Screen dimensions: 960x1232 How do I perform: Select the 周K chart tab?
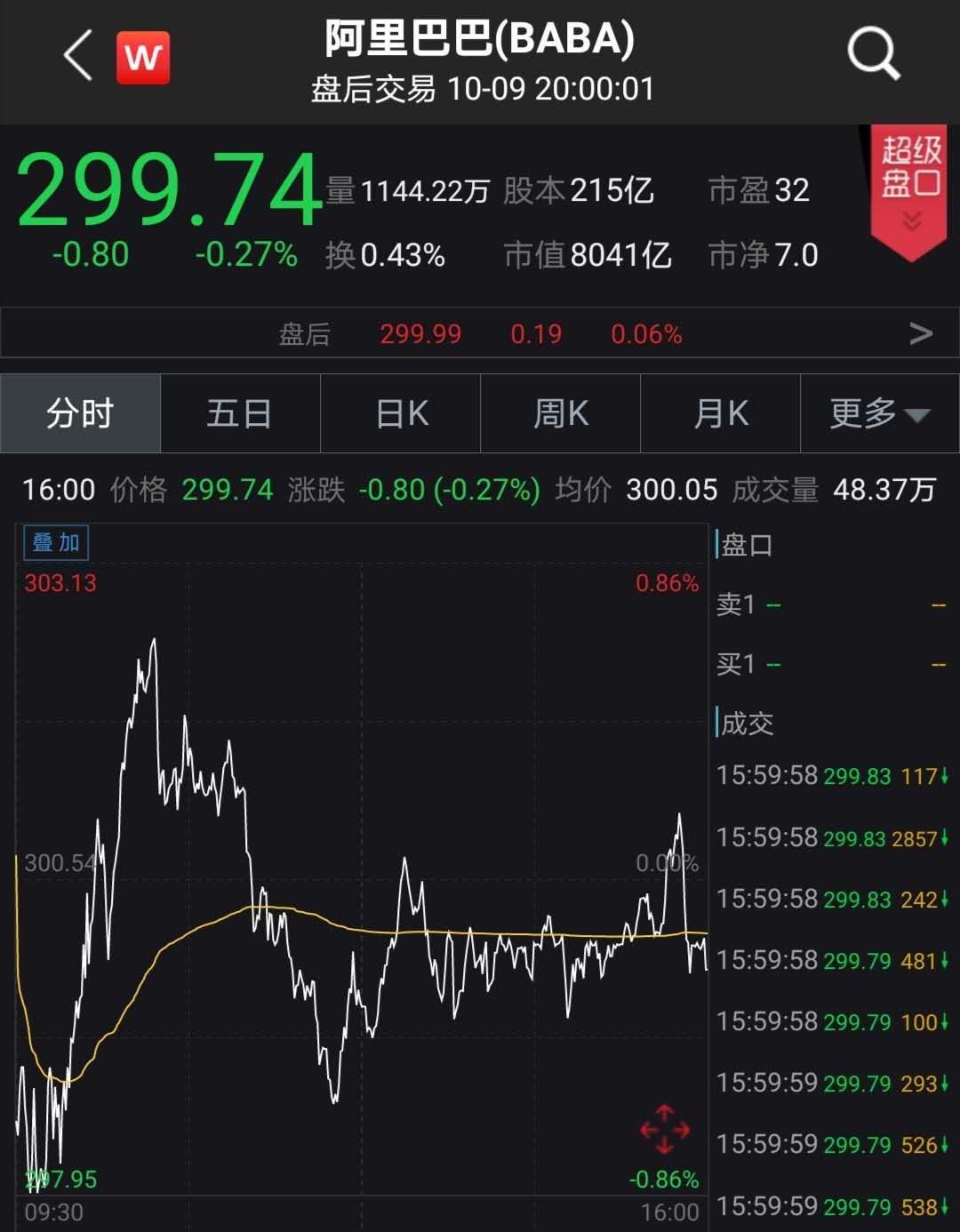point(561,413)
